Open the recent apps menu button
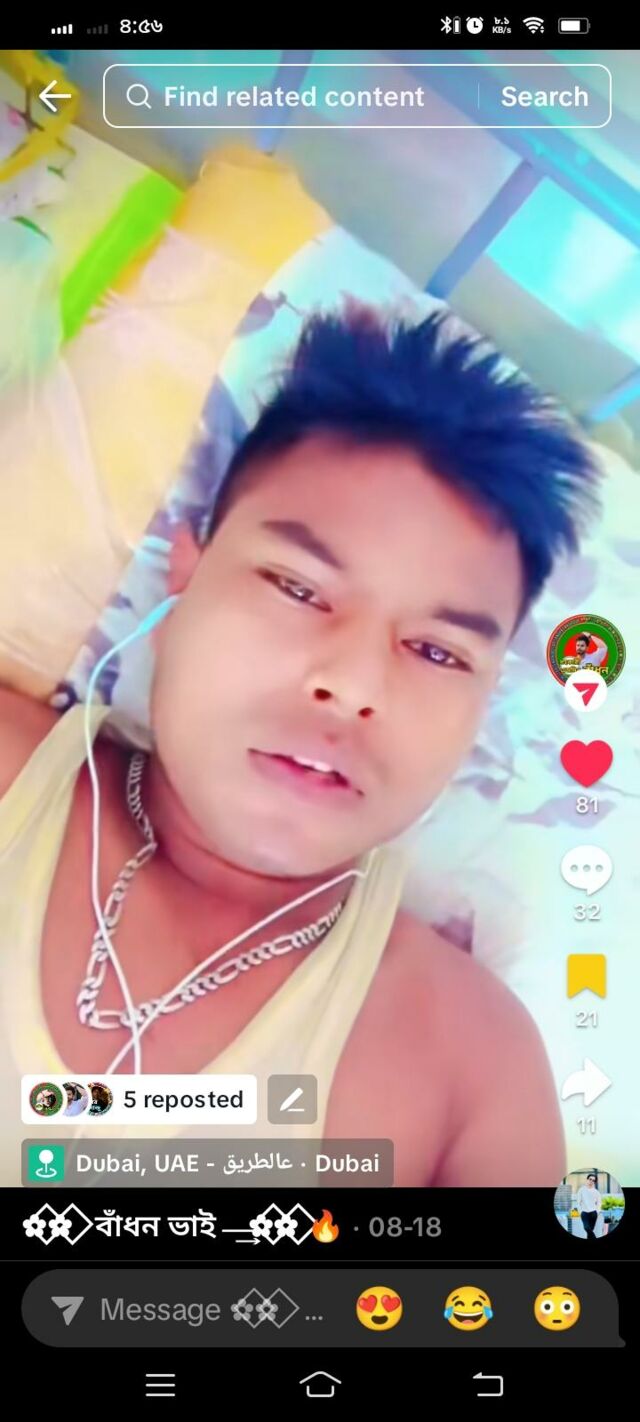This screenshot has width=640, height=1422. (x=160, y=1384)
